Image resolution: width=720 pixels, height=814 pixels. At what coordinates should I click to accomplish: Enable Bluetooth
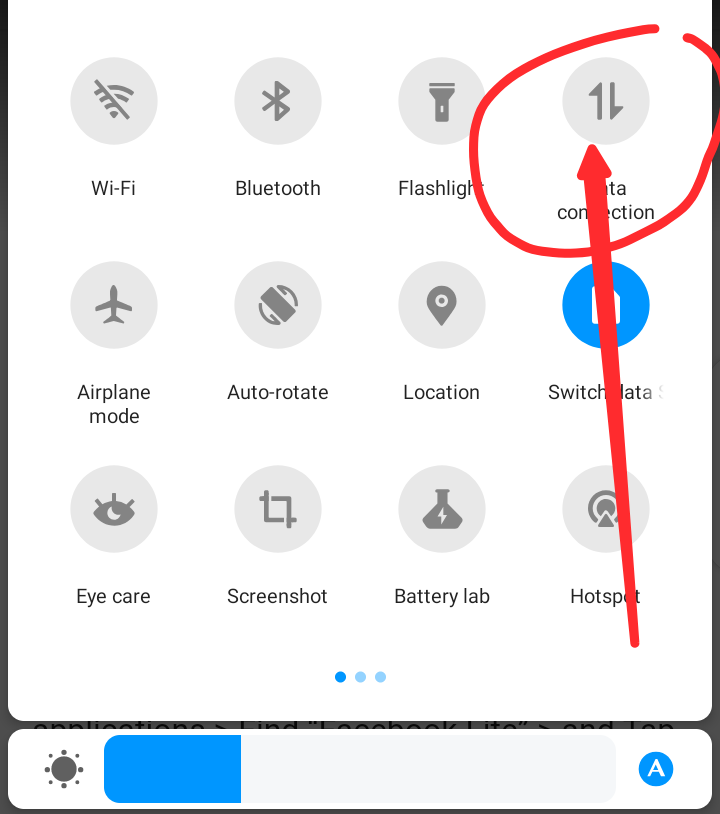coord(277,101)
